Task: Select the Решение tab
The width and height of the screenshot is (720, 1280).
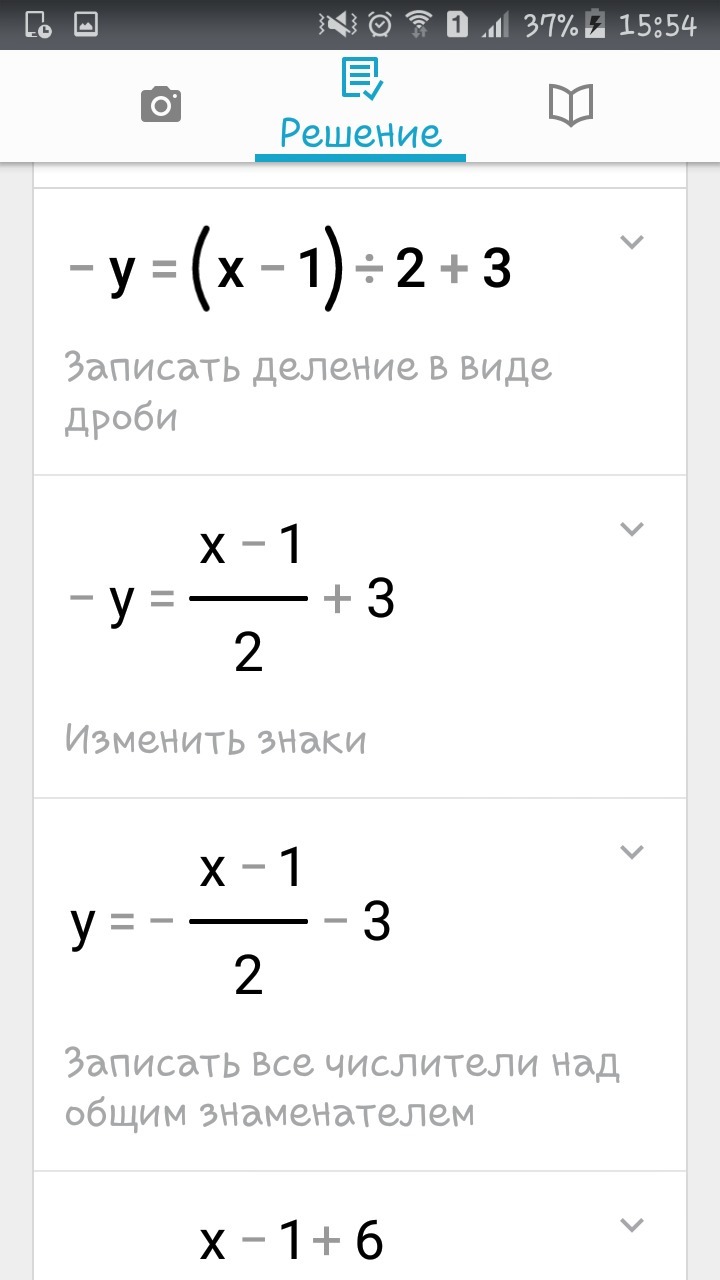Action: click(x=360, y=106)
